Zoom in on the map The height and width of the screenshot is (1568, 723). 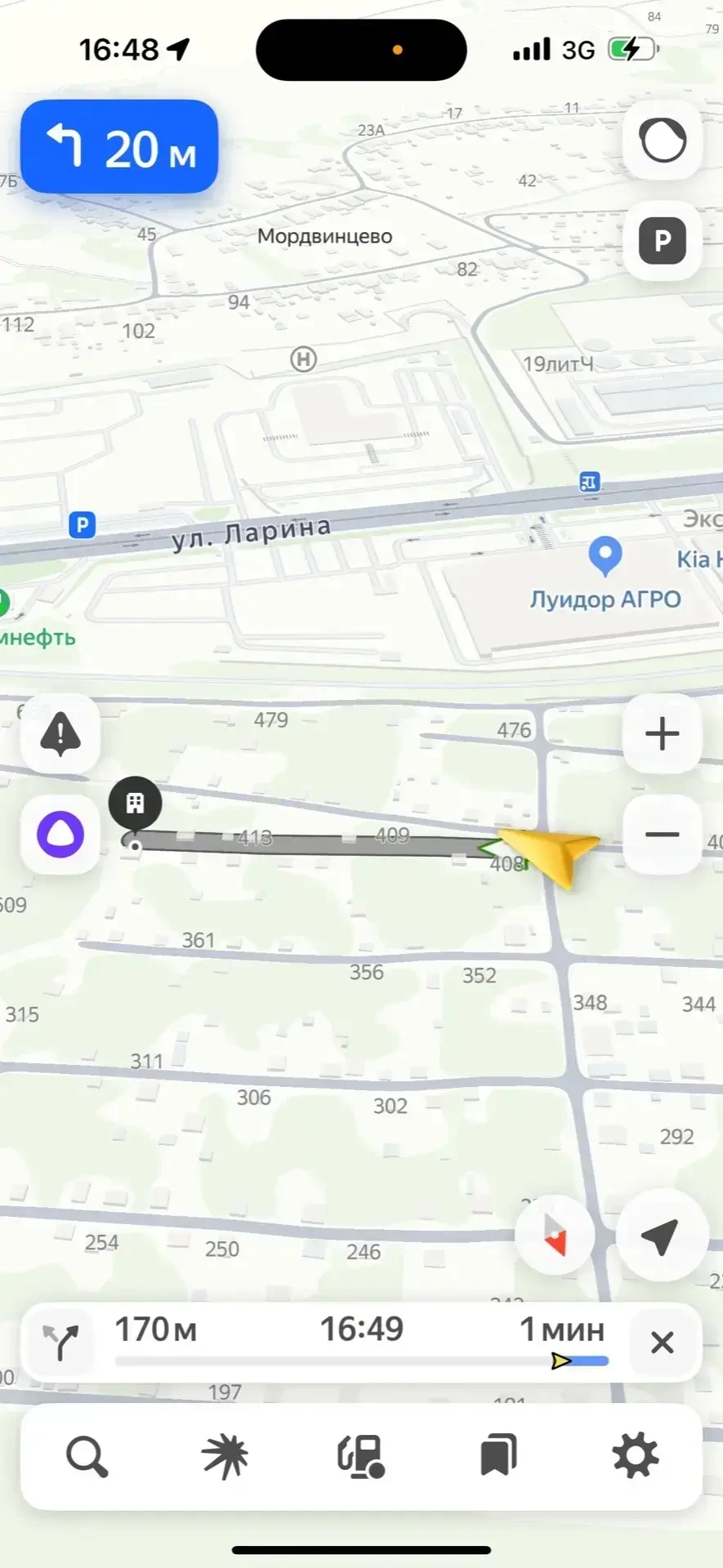click(x=662, y=733)
